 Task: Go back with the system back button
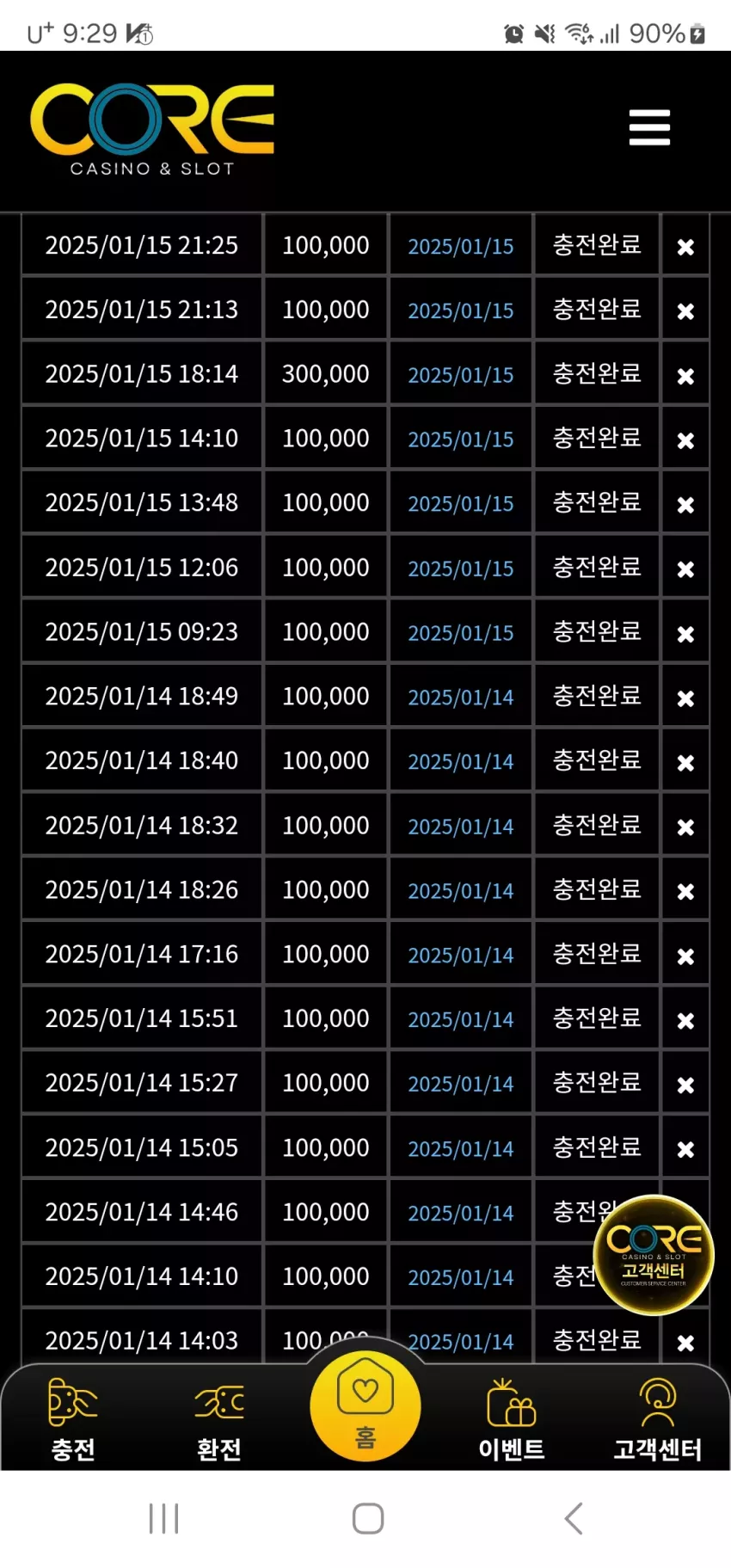pyautogui.click(x=574, y=1518)
